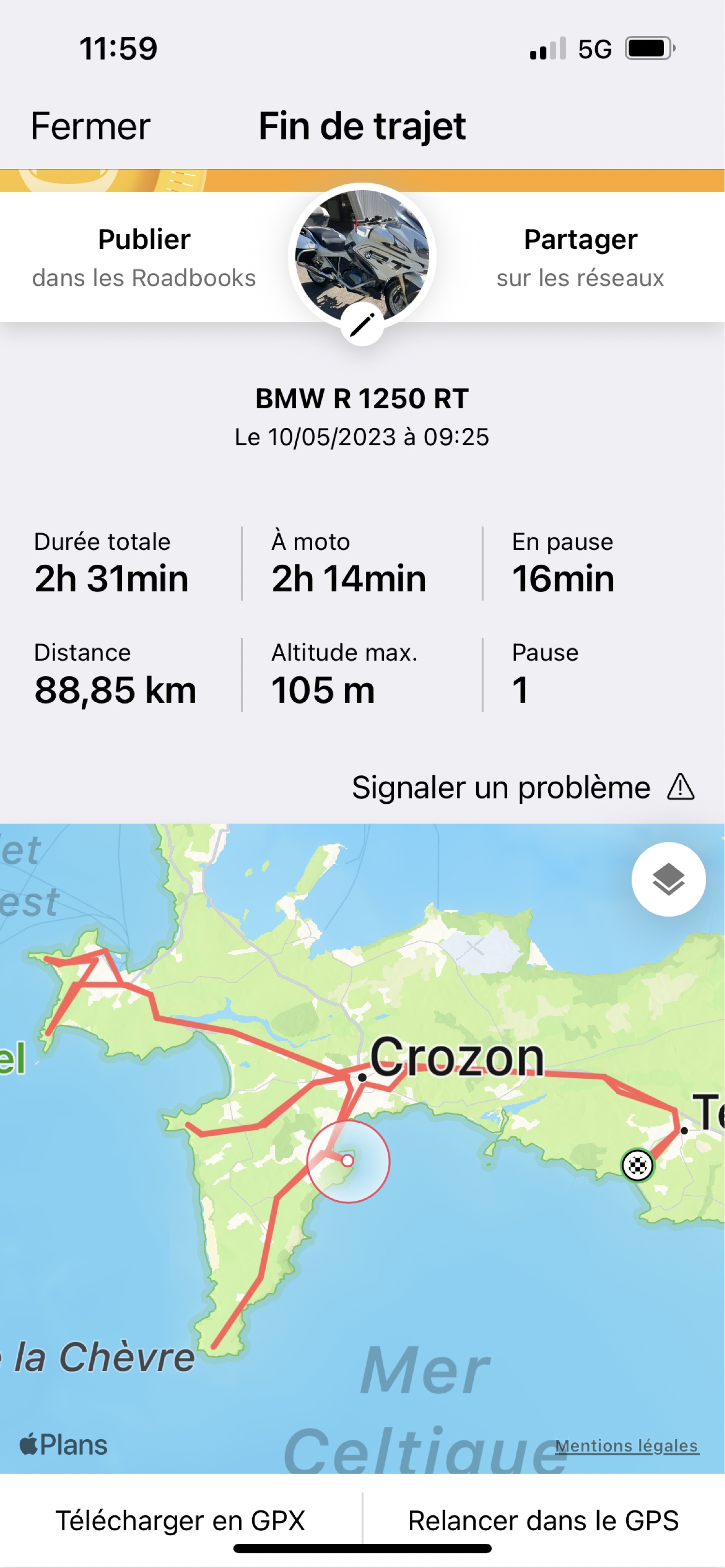
Task: Publish the trip in Roadbooks
Action: coord(144,257)
